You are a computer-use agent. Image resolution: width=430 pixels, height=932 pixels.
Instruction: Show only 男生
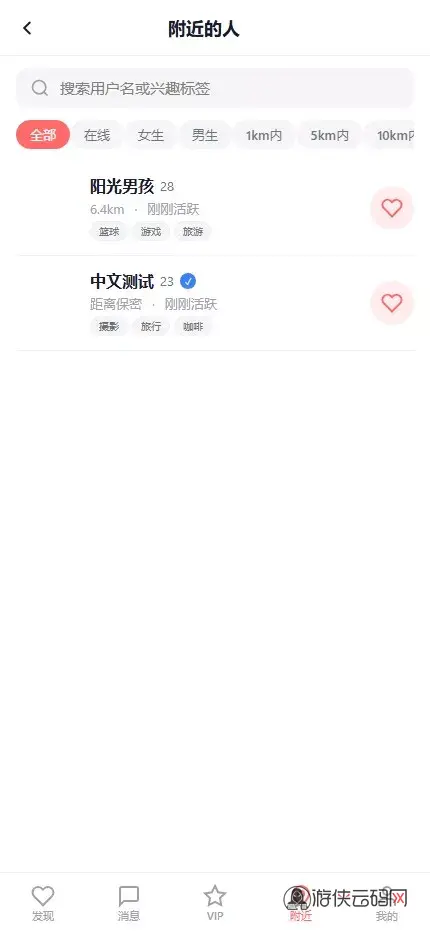[x=205, y=135]
